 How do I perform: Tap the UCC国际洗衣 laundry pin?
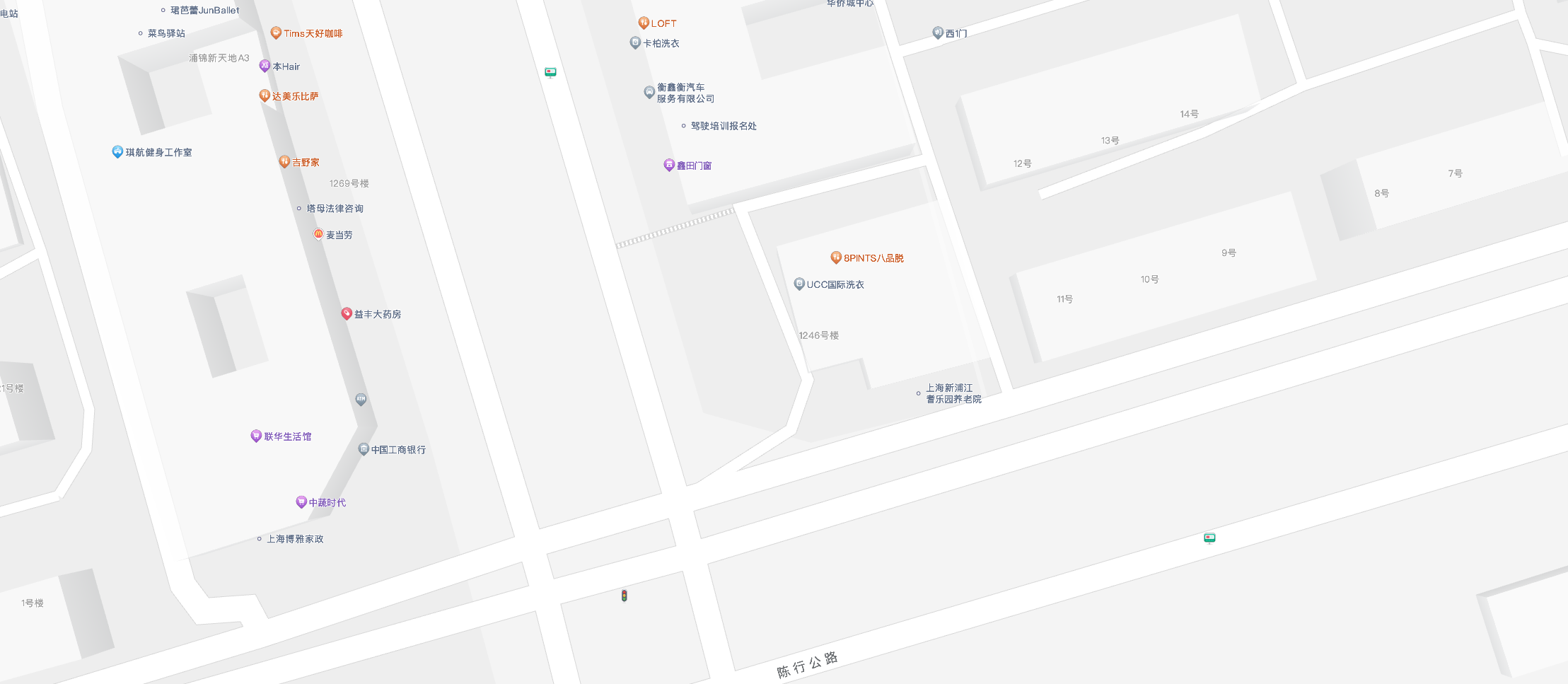(x=799, y=284)
